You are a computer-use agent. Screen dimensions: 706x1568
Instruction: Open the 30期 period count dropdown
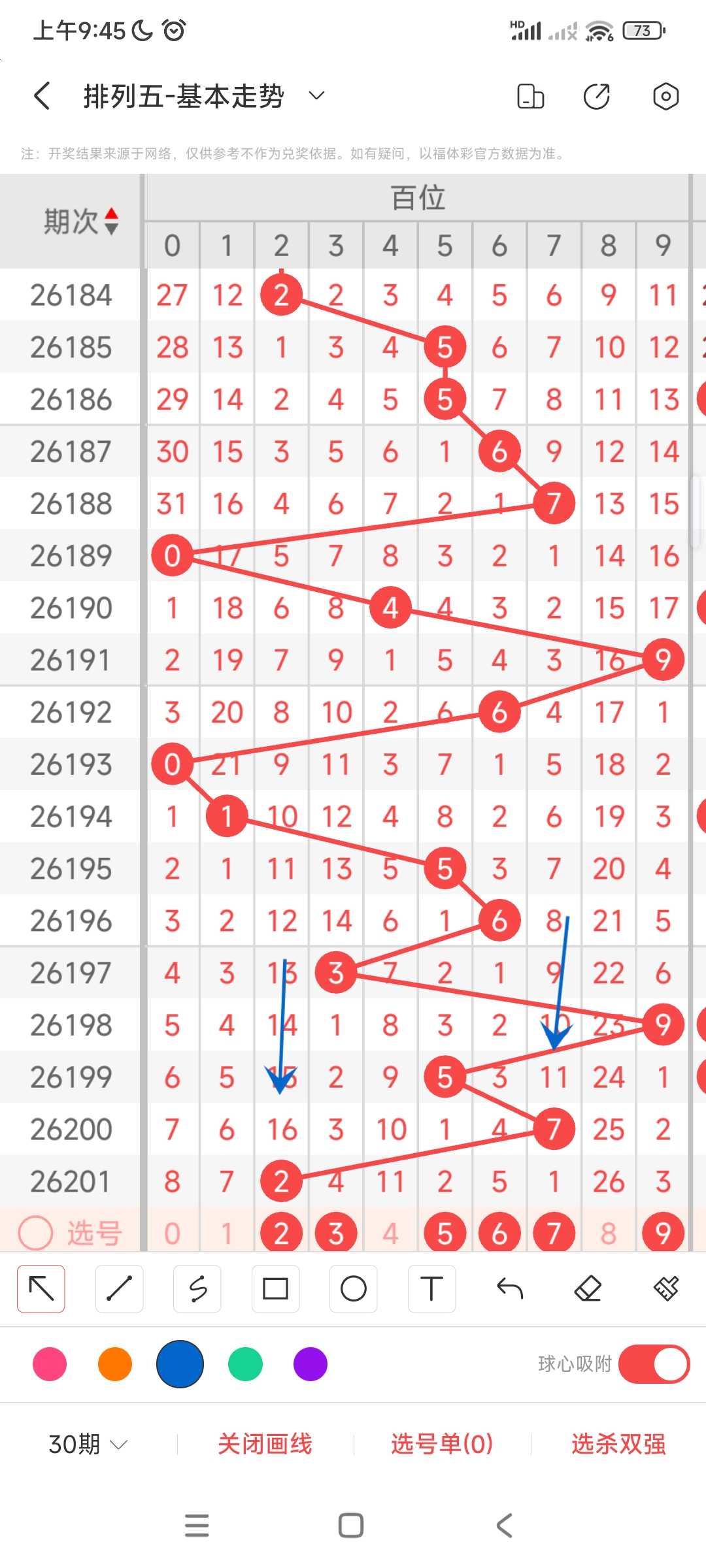click(88, 1444)
